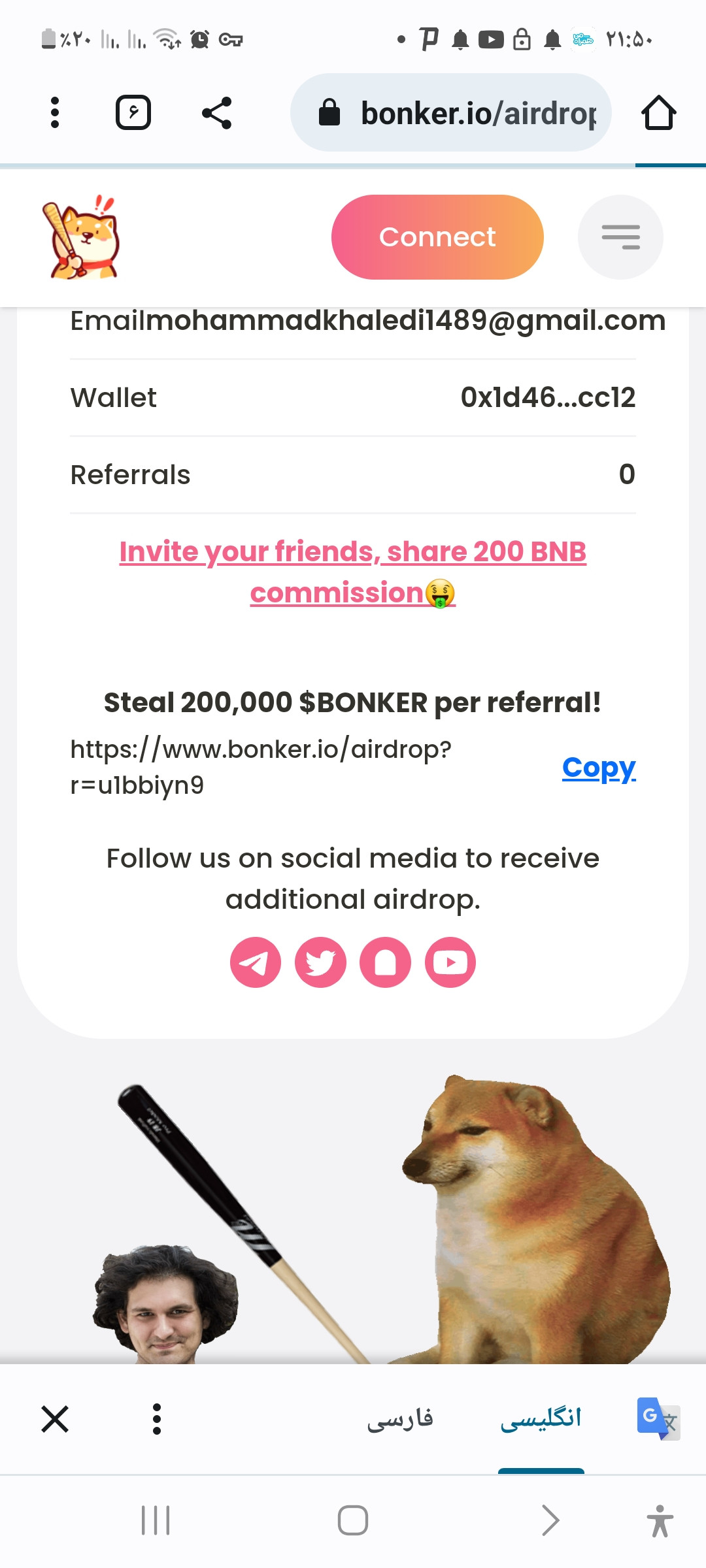This screenshot has height=1568, width=706.
Task: Open the Twitter social icon
Action: [x=320, y=962]
